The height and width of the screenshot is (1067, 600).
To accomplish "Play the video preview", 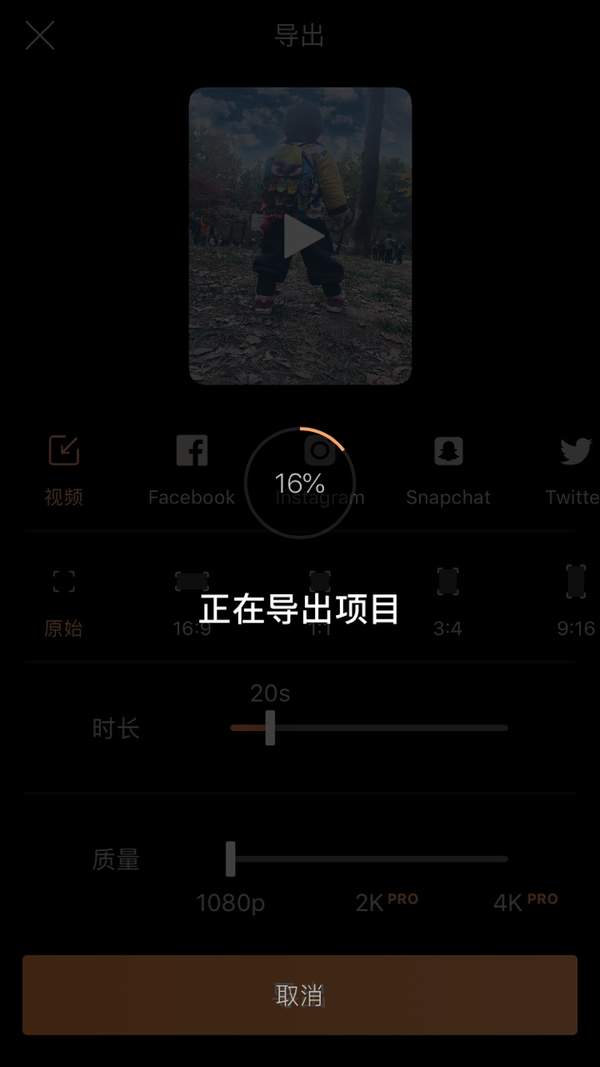I will [302, 237].
